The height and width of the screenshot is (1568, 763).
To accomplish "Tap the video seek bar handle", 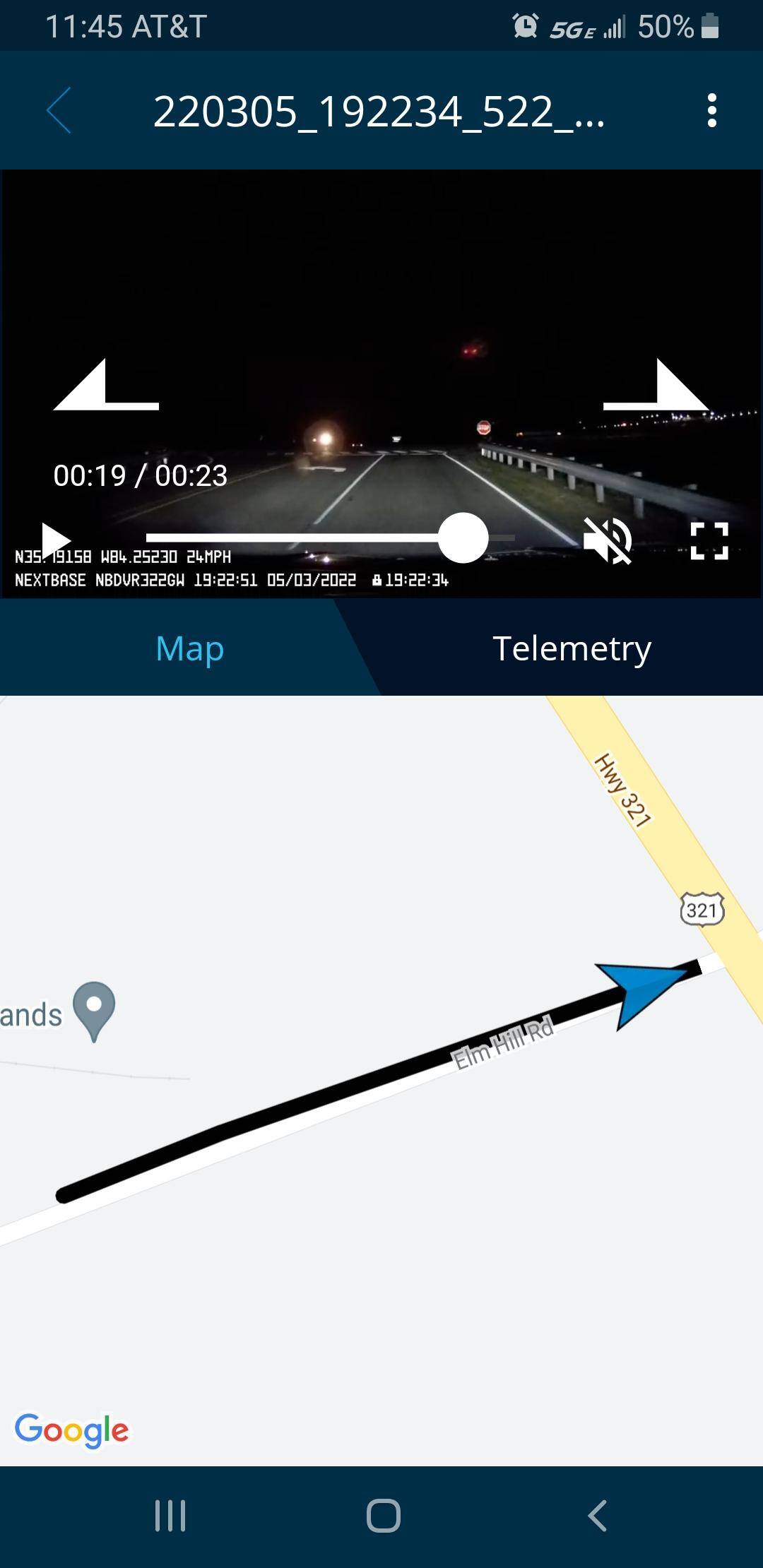I will click(463, 538).
